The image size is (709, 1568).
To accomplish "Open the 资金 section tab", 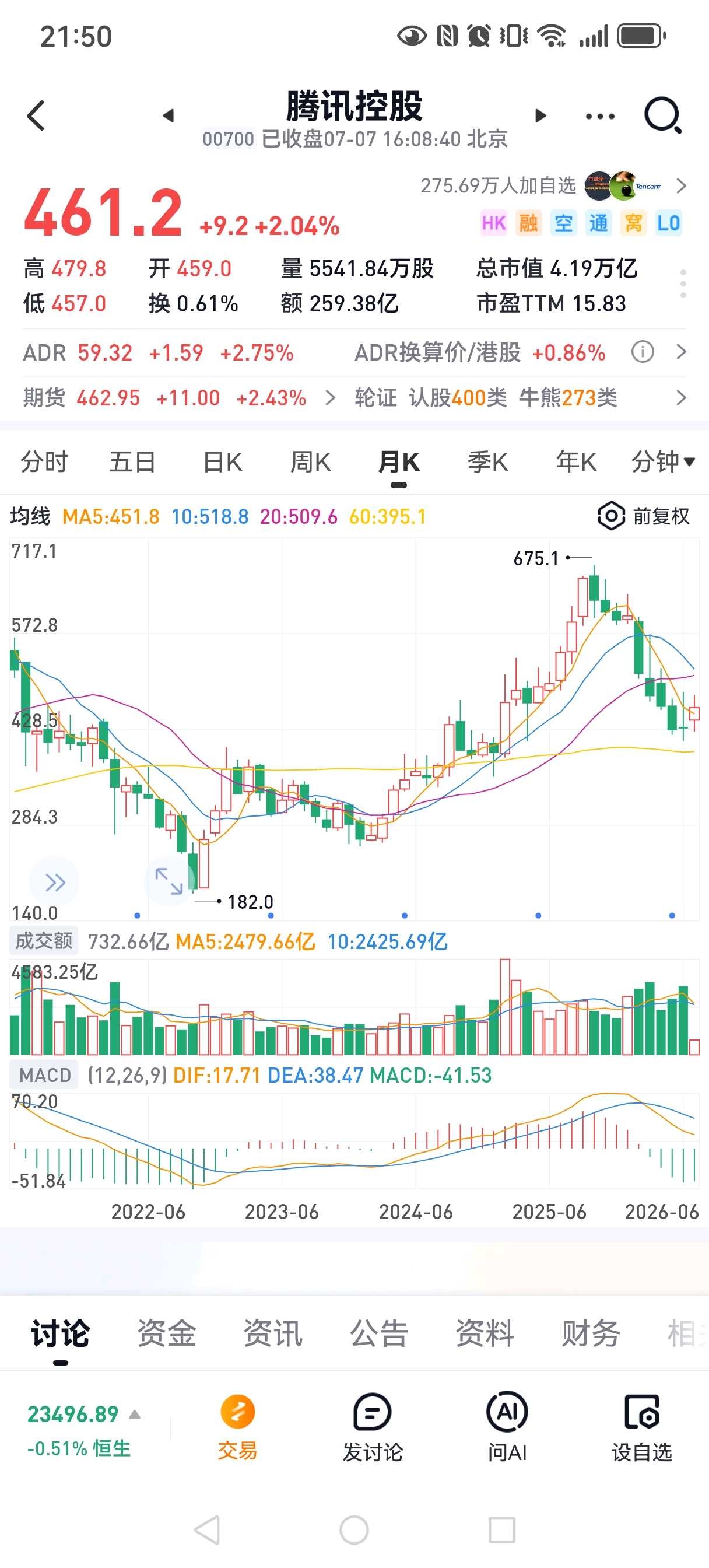I will pyautogui.click(x=166, y=1333).
